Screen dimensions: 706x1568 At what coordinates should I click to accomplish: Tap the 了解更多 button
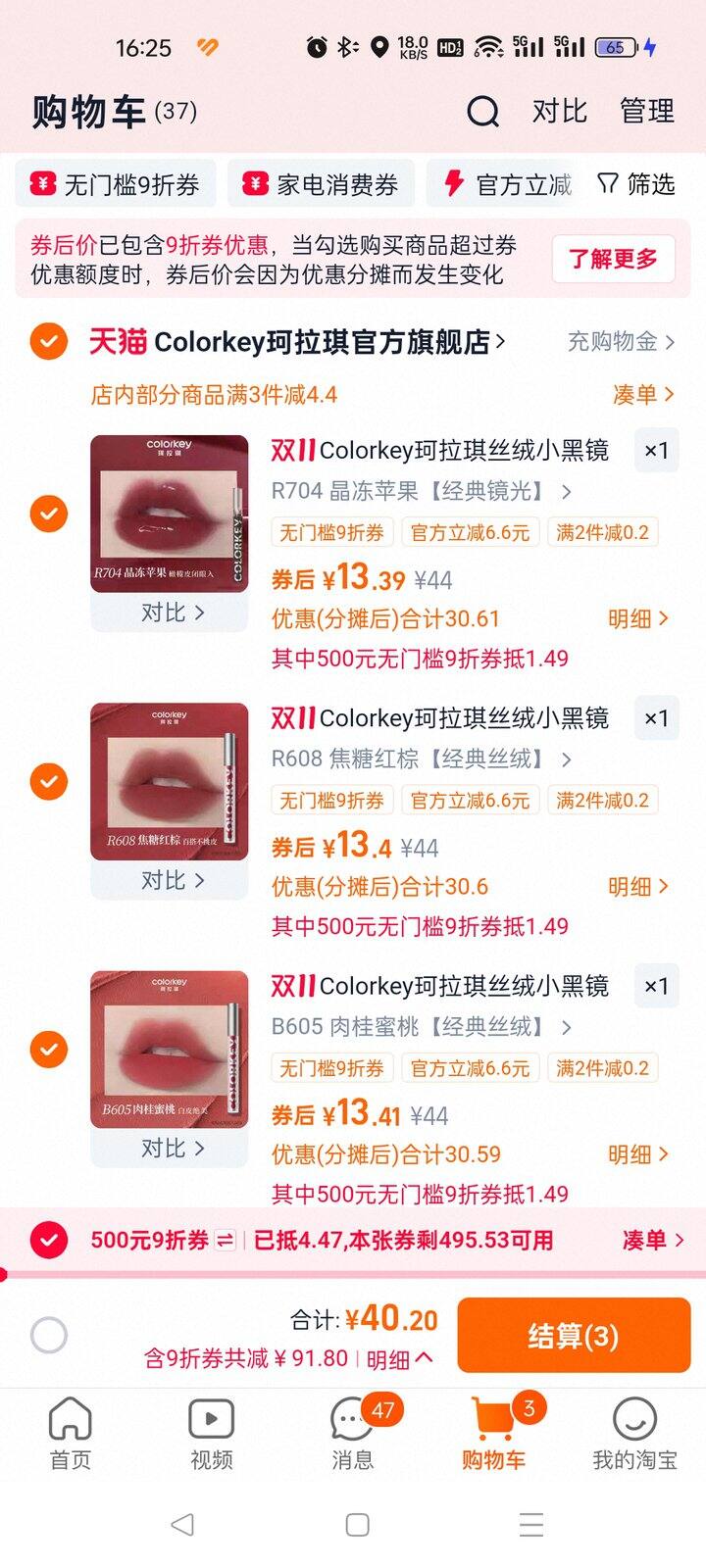point(613,259)
